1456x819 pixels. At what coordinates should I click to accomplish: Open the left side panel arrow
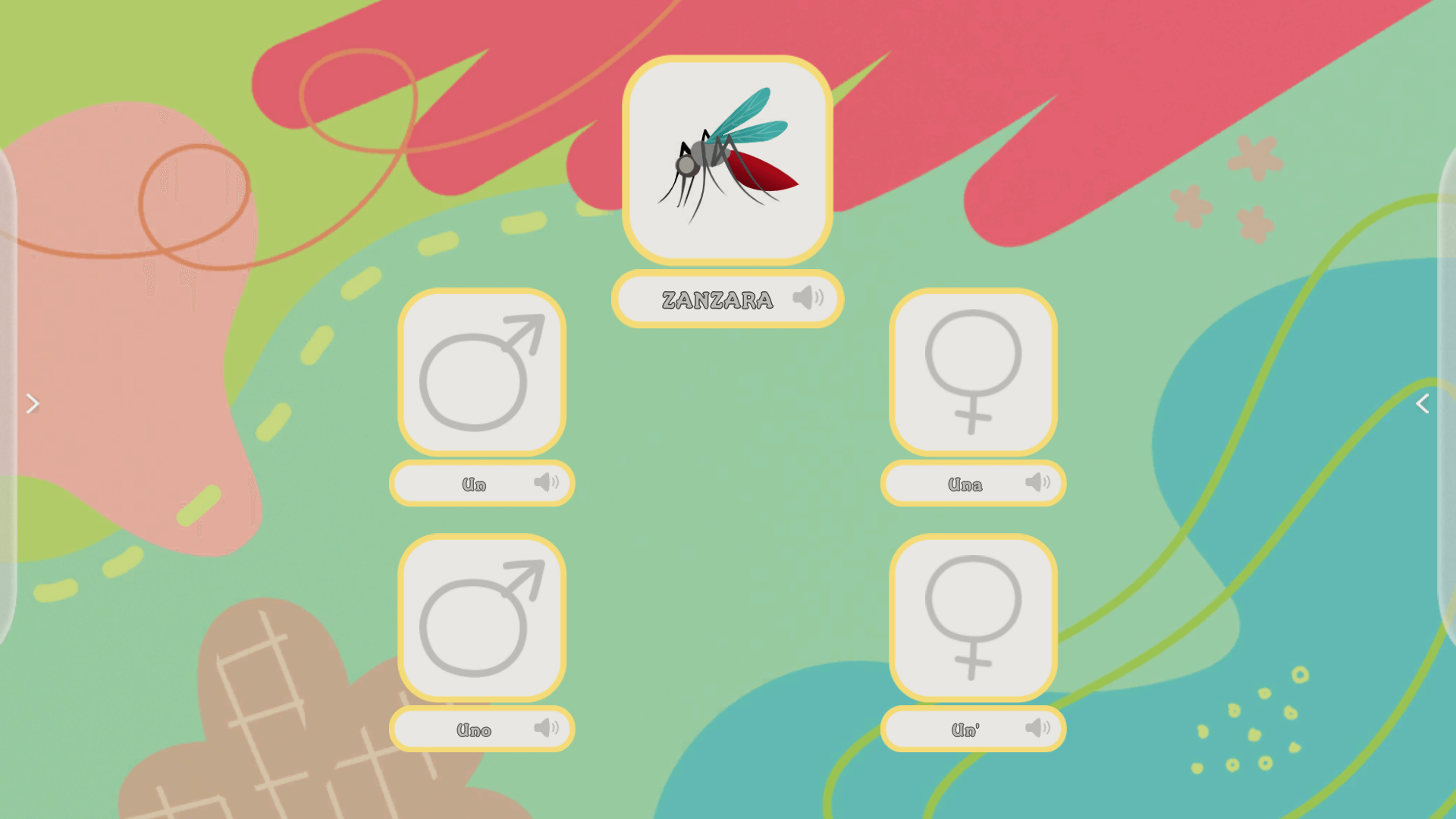32,403
